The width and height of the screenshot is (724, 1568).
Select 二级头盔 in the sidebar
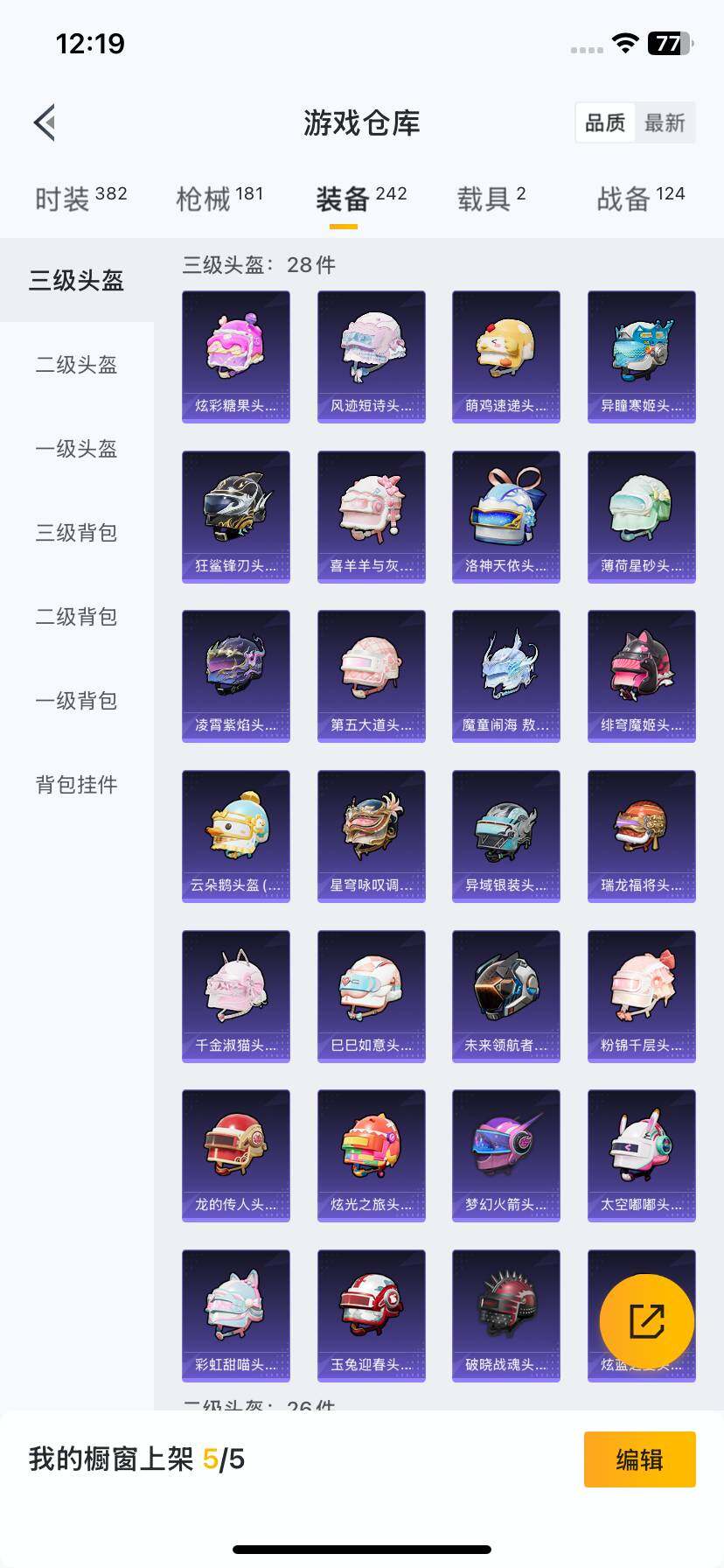point(76,365)
